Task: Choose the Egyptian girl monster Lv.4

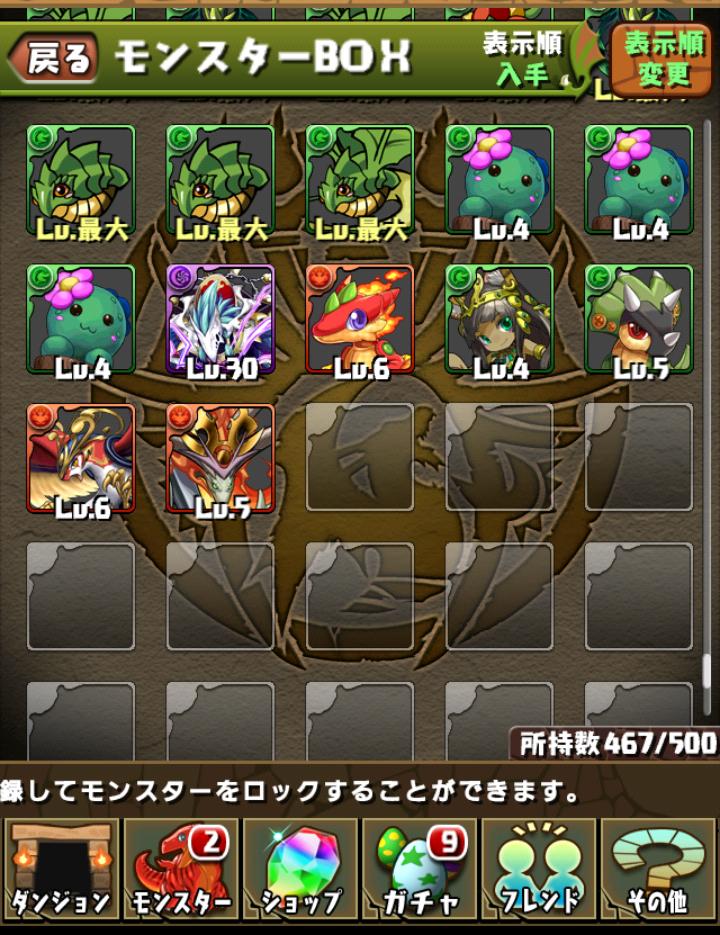Action: (499, 319)
